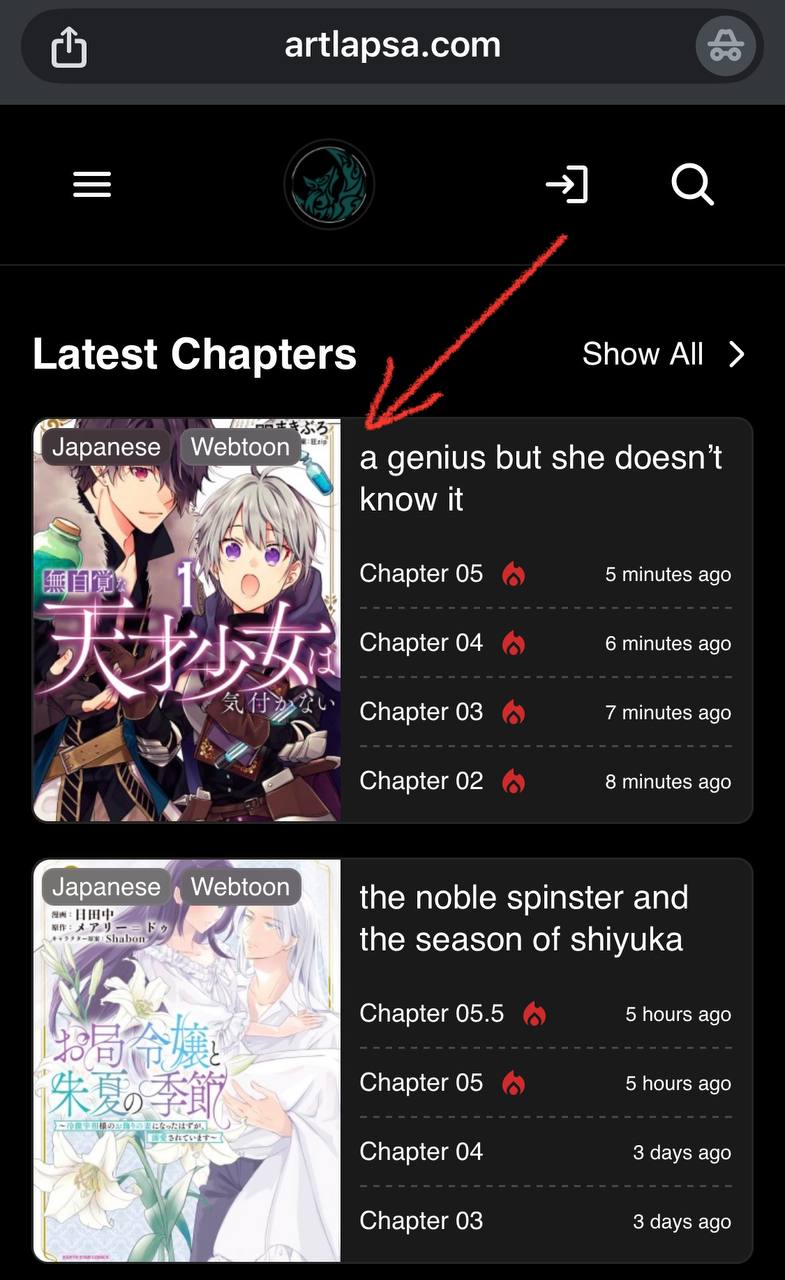Tap the incognito icon in the address bar
Image resolution: width=785 pixels, height=1280 pixels.
click(725, 46)
